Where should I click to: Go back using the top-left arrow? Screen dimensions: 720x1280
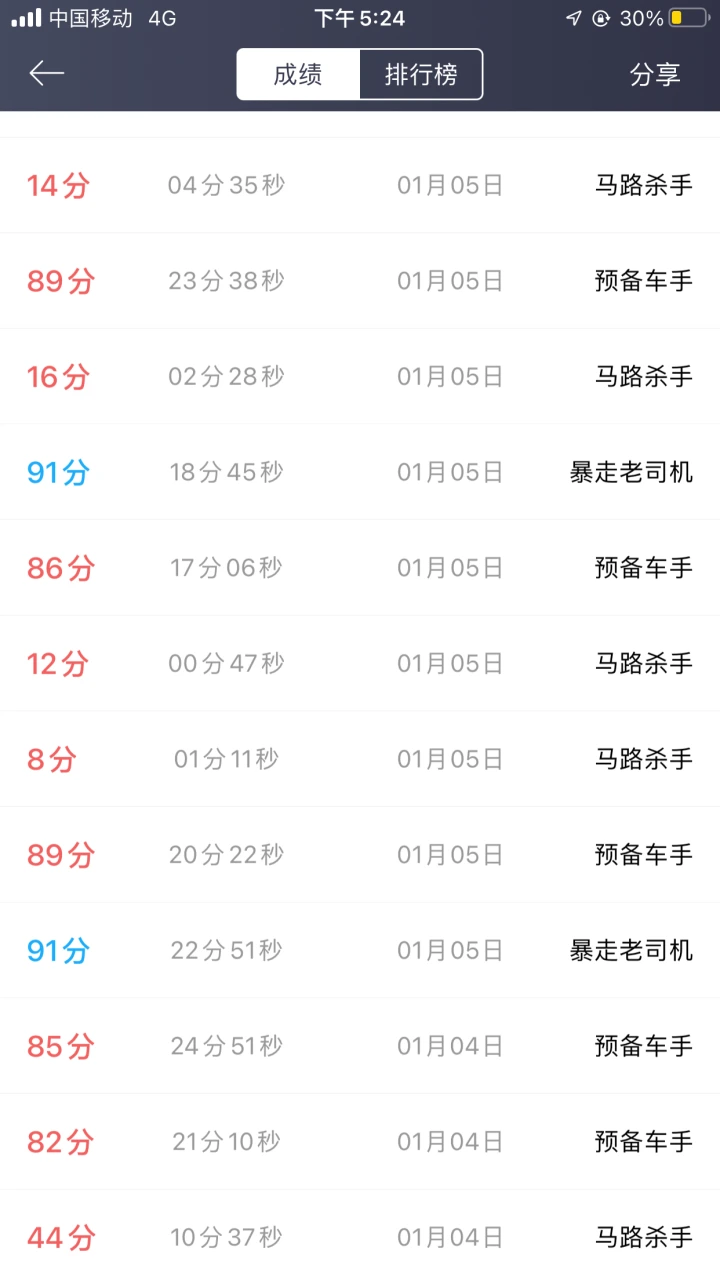[x=46, y=73]
